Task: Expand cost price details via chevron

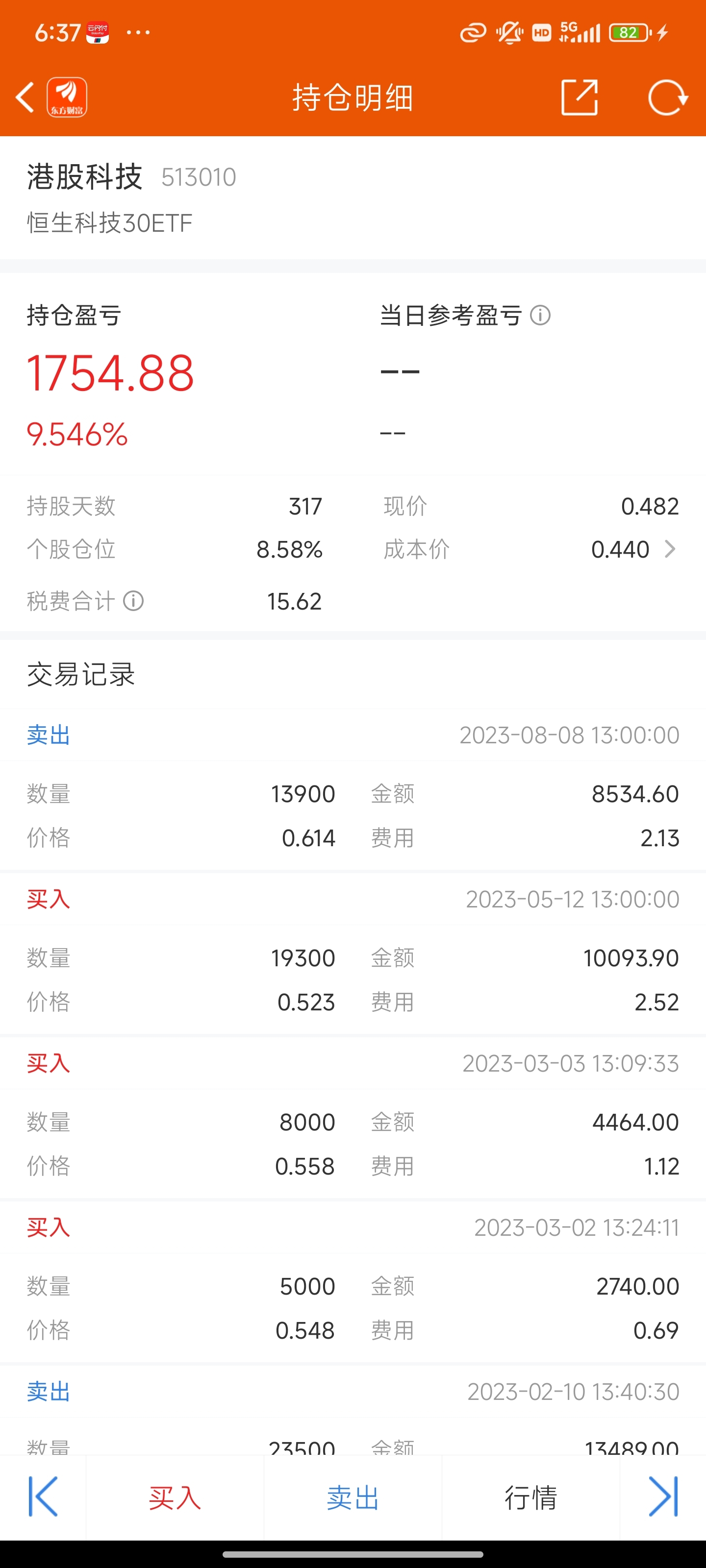Action: (670, 549)
